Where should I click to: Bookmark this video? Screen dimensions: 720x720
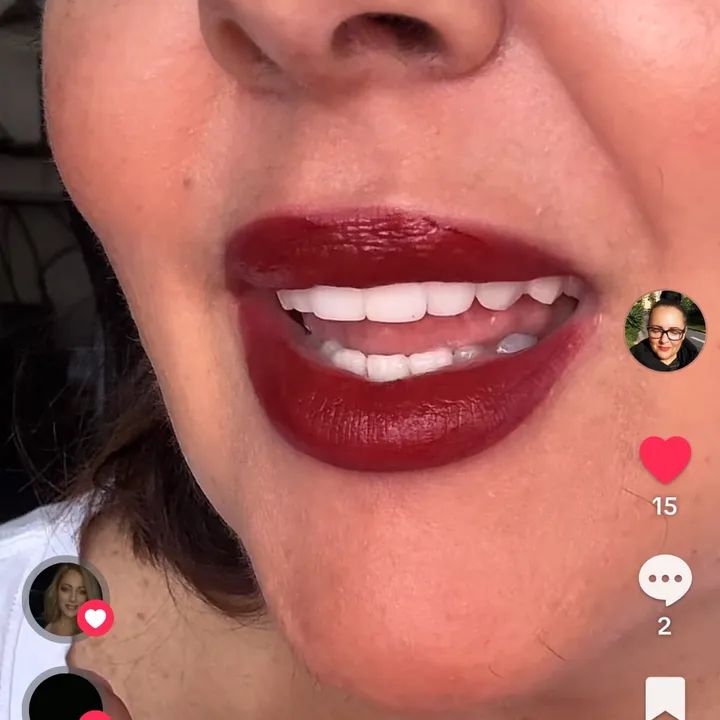coord(665,699)
